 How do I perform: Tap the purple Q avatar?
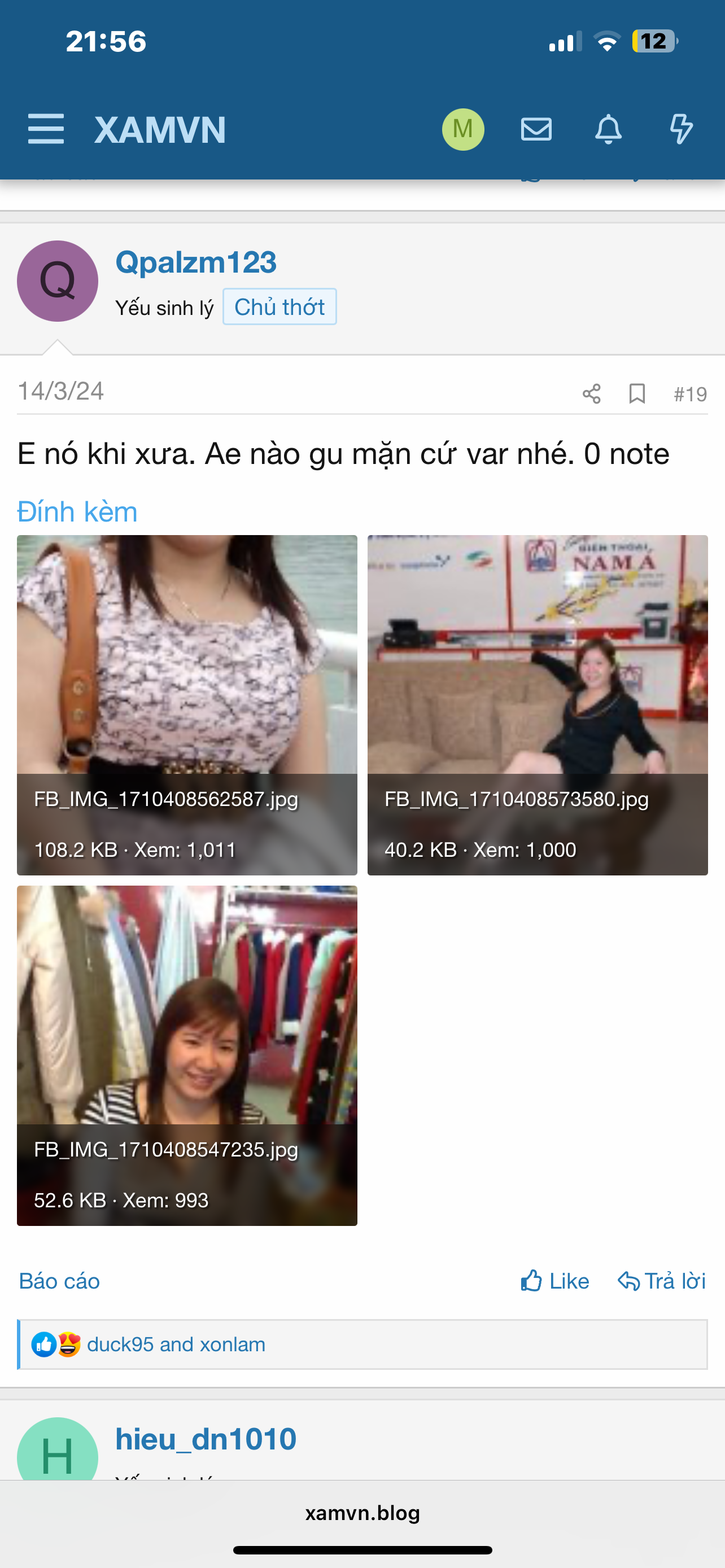pos(58,281)
